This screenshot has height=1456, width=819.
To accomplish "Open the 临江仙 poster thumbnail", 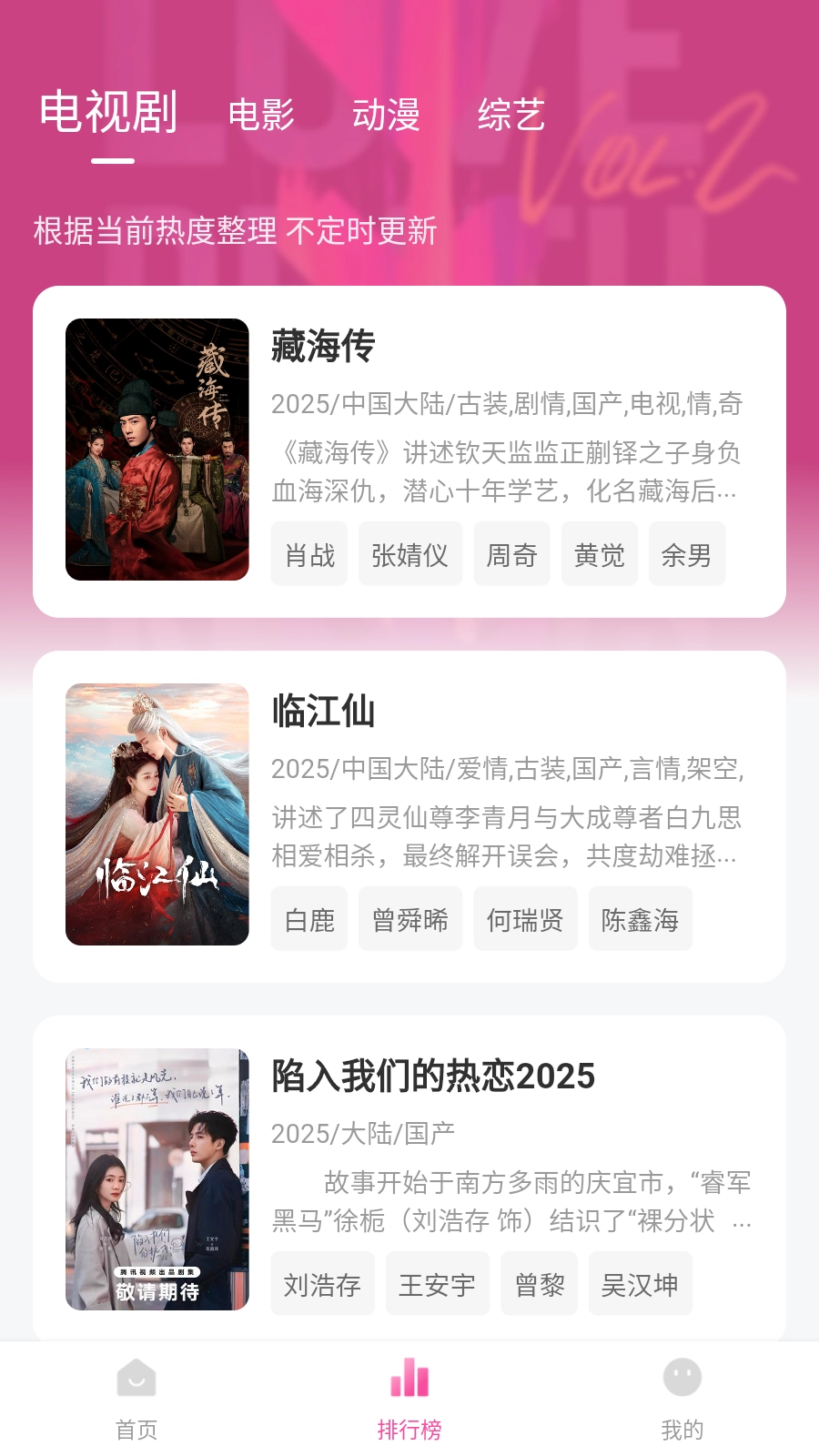I will pyautogui.click(x=156, y=814).
